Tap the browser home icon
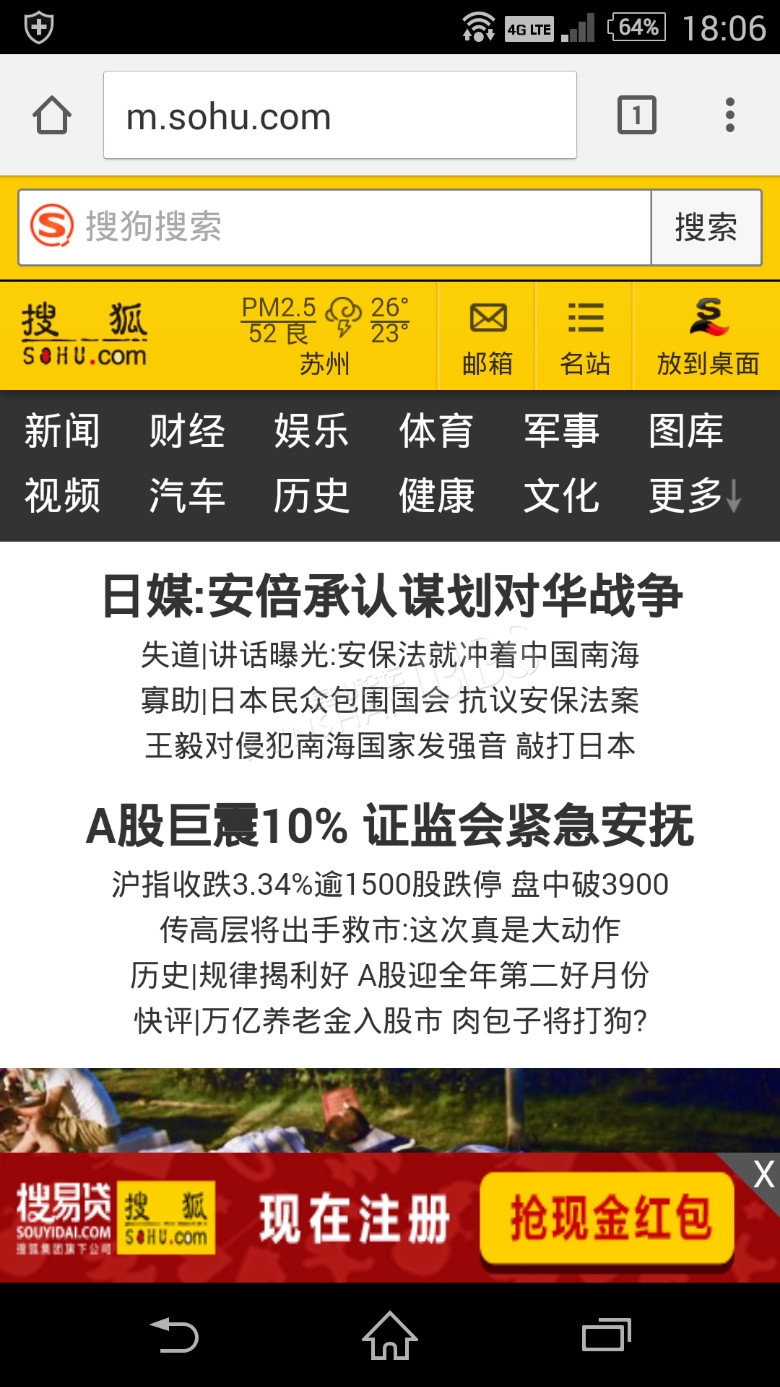This screenshot has height=1387, width=780. pyautogui.click(x=52, y=116)
